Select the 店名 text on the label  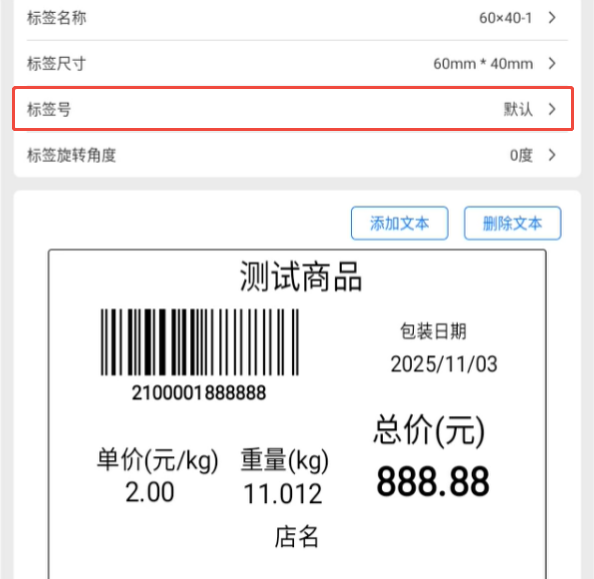(297, 537)
